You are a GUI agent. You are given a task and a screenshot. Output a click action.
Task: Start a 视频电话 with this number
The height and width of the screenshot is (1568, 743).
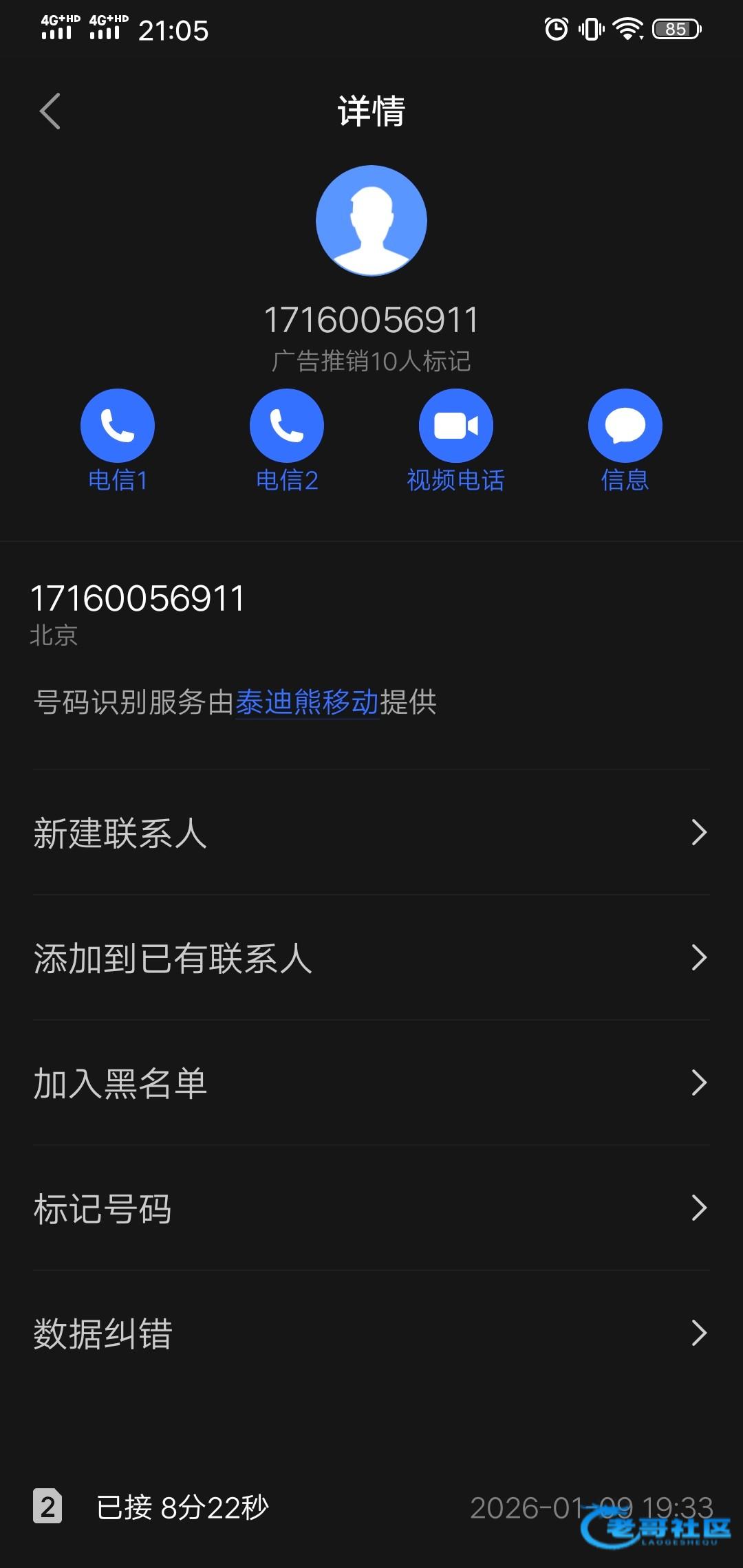click(x=456, y=426)
